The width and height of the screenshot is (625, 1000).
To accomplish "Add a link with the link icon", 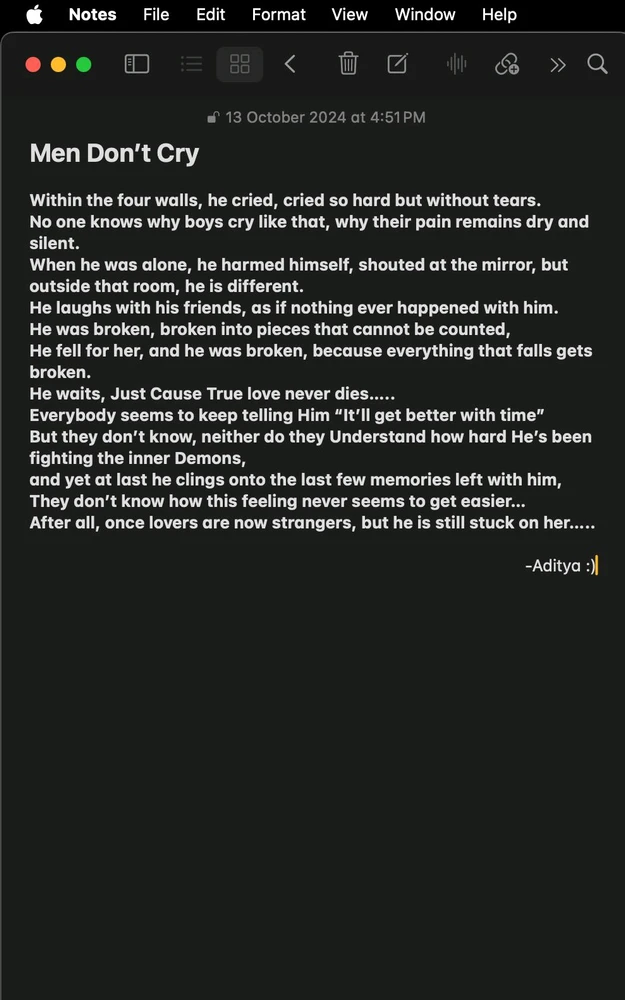I will coord(507,64).
